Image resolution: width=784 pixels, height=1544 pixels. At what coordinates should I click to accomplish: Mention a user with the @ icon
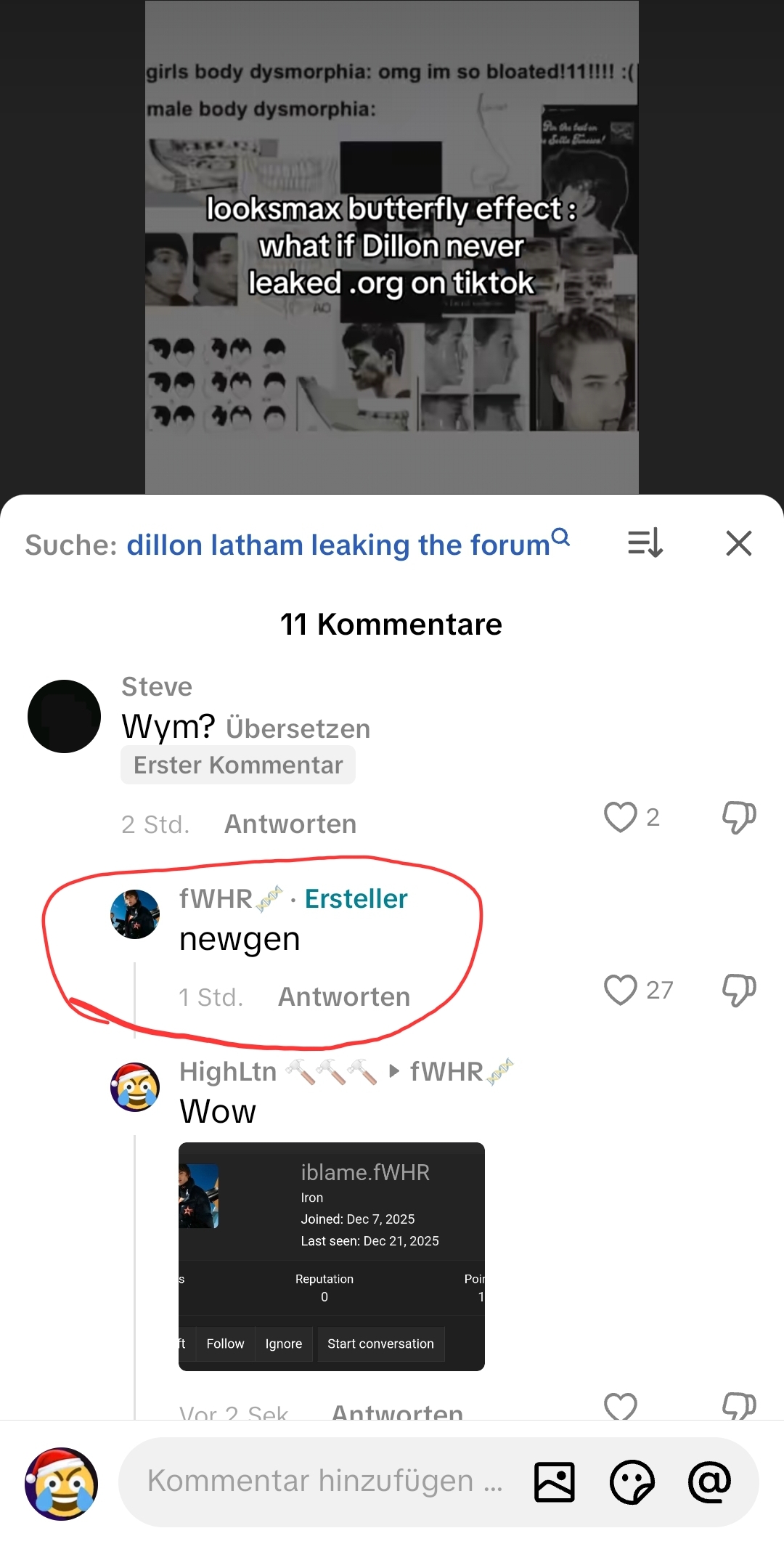click(709, 1482)
